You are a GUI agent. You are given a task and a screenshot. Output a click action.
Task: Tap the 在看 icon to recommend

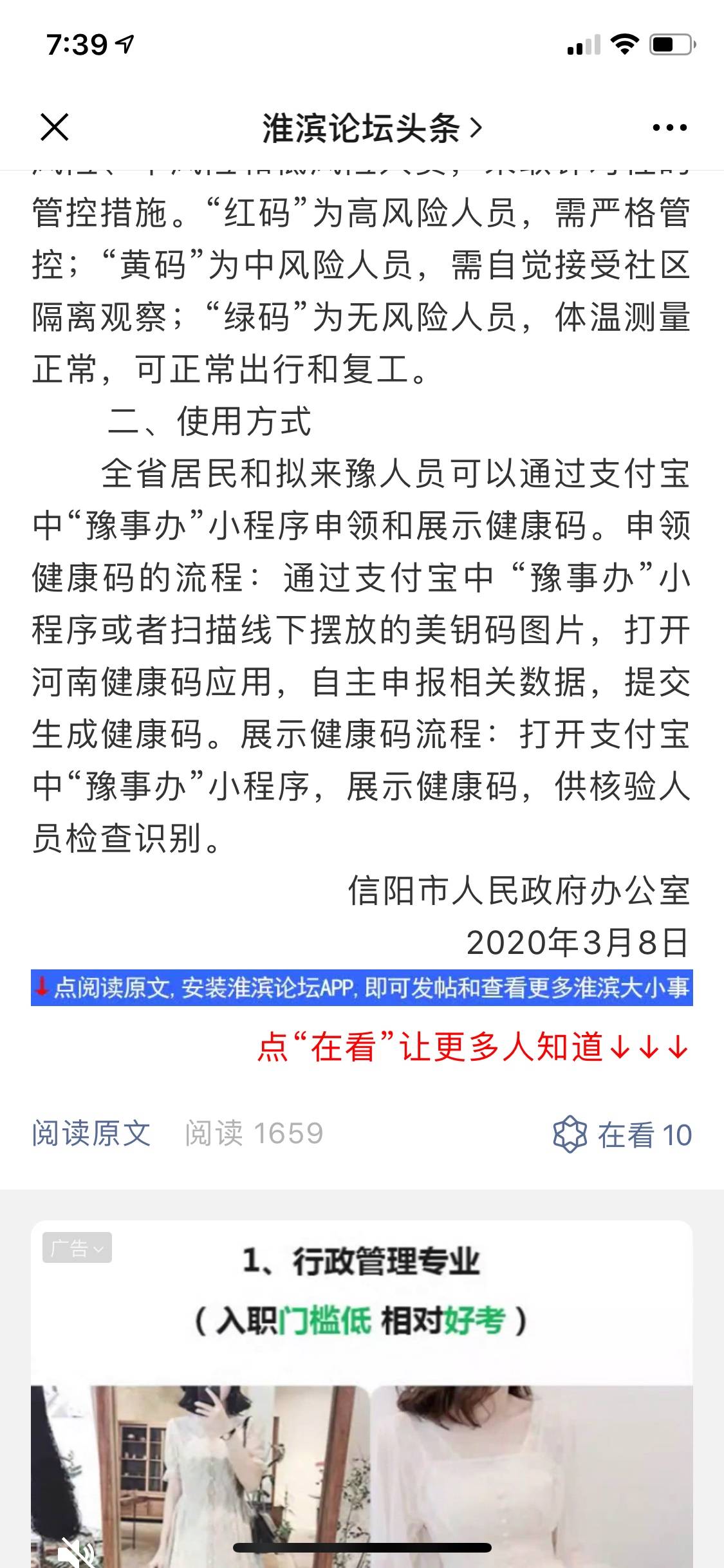point(570,1134)
